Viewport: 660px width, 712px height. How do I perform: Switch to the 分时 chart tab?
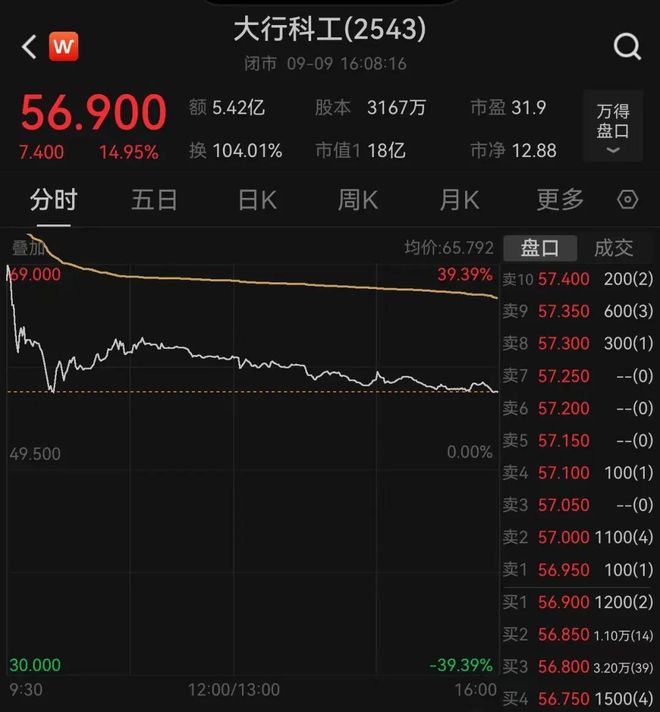pyautogui.click(x=53, y=200)
